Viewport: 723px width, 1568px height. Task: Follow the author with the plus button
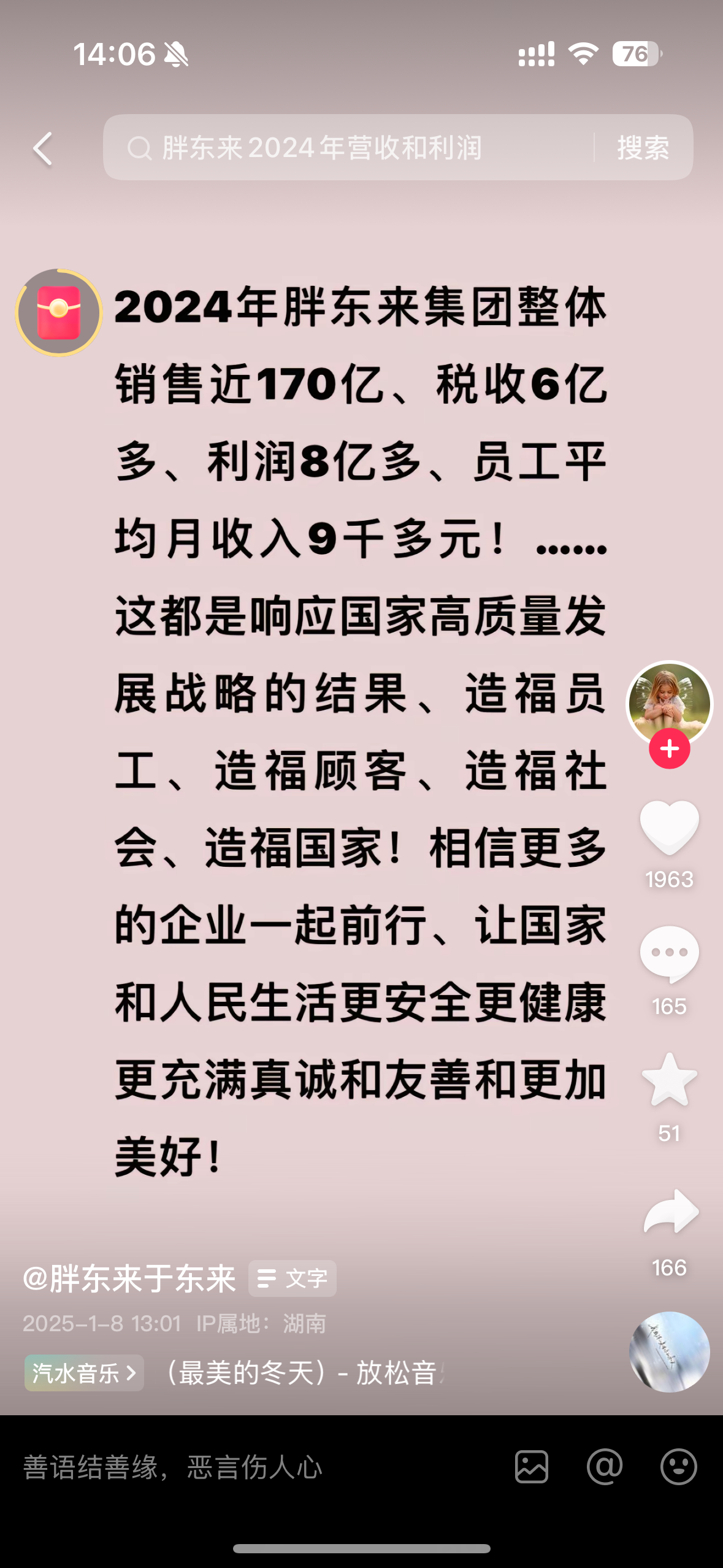(x=669, y=749)
